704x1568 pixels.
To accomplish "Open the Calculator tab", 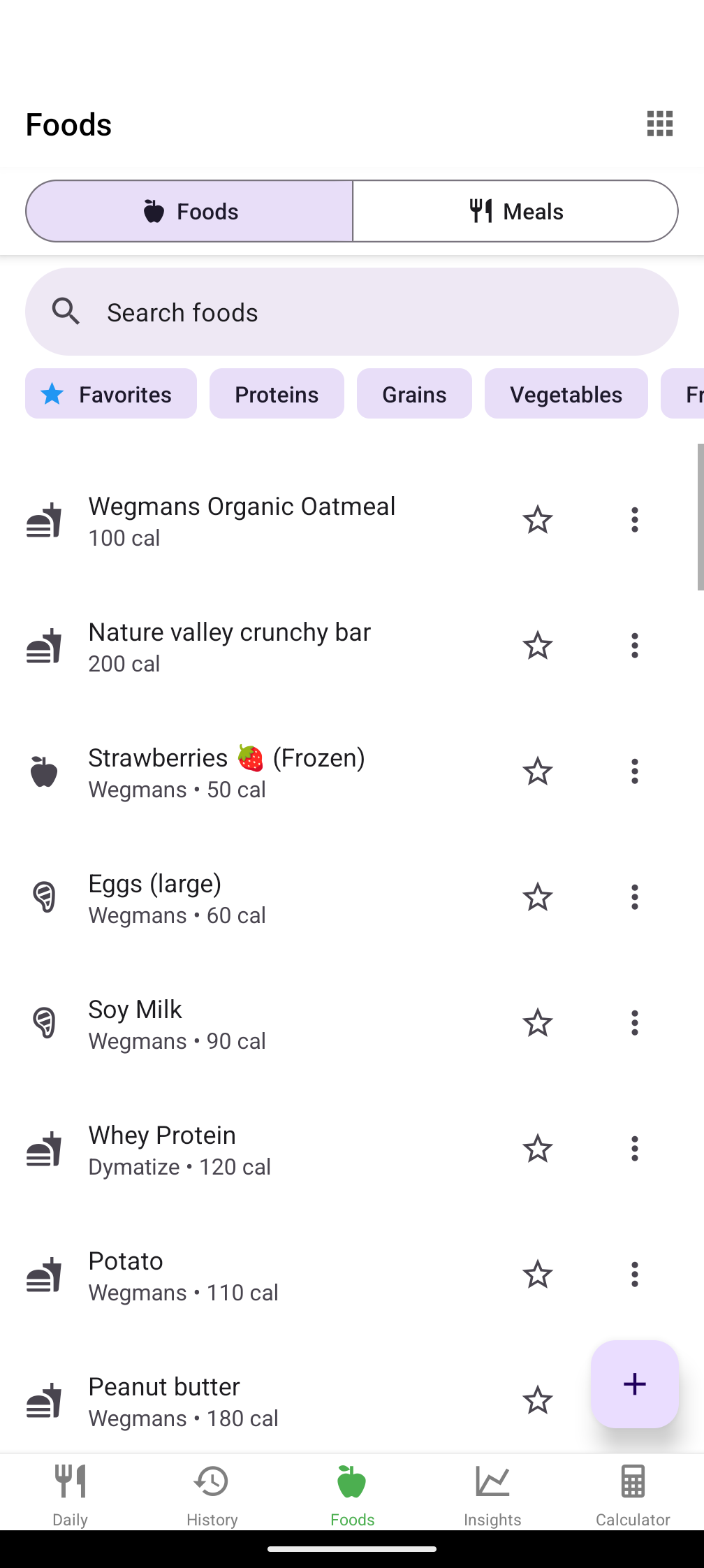I will pyautogui.click(x=633, y=1494).
